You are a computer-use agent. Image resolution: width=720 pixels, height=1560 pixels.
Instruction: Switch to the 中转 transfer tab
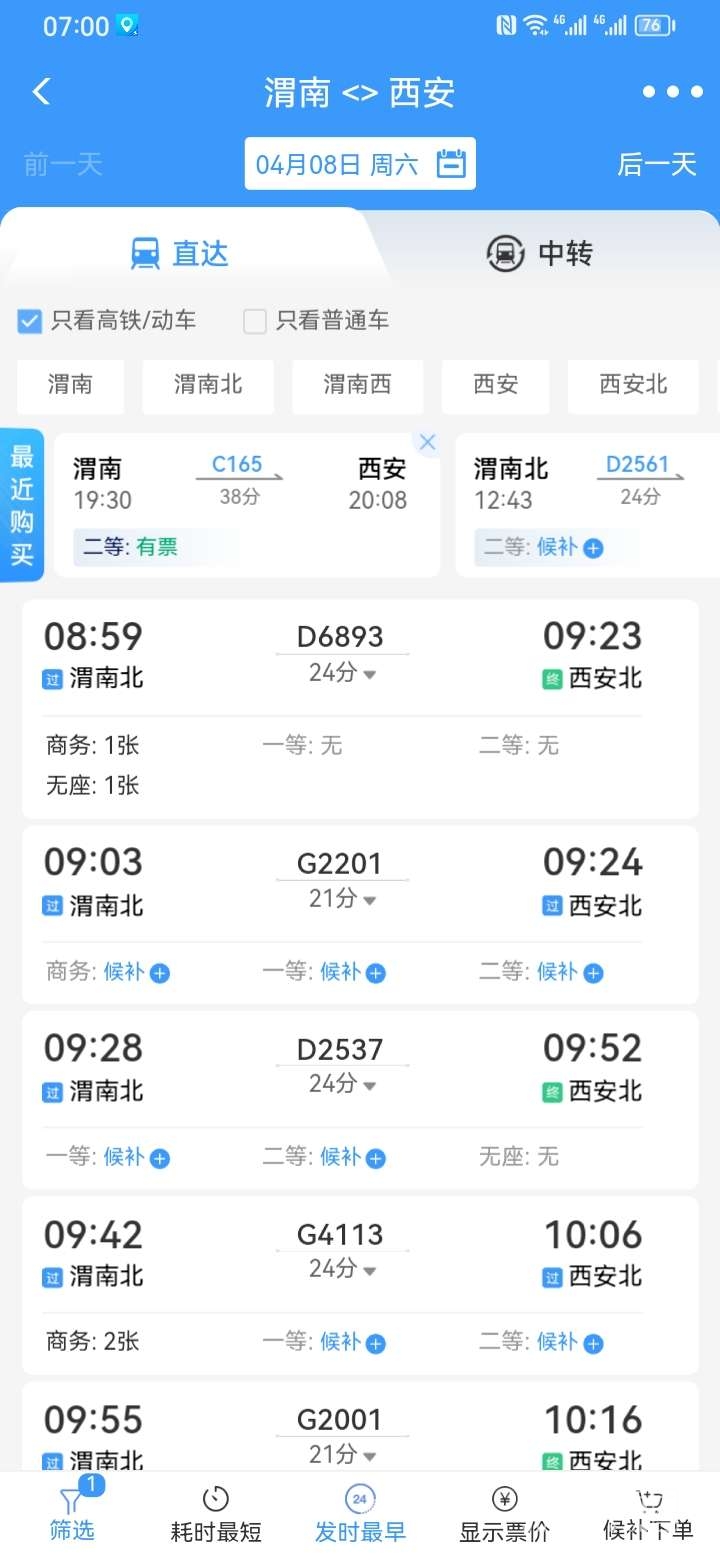pos(540,253)
